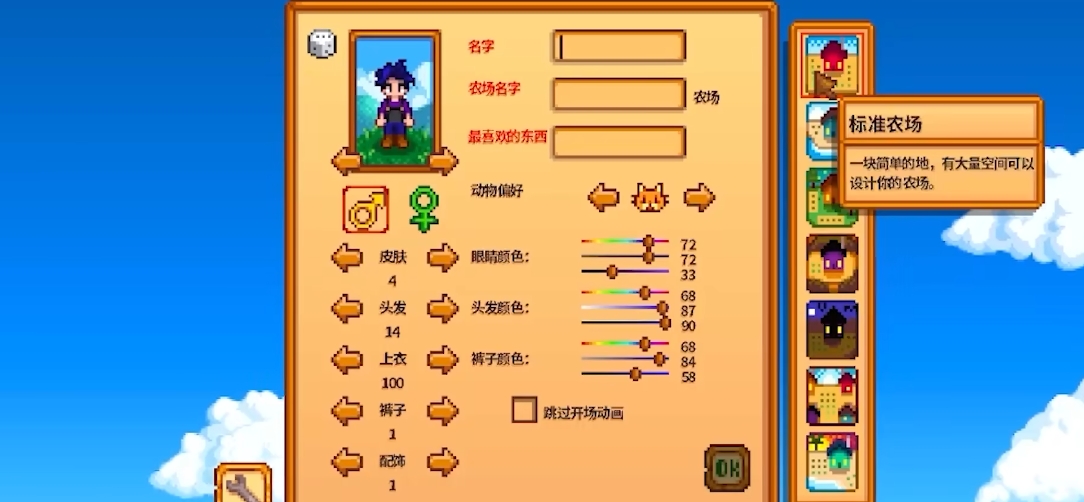Select the male gender symbol
Screen dimensions: 1084x502
click(x=365, y=210)
